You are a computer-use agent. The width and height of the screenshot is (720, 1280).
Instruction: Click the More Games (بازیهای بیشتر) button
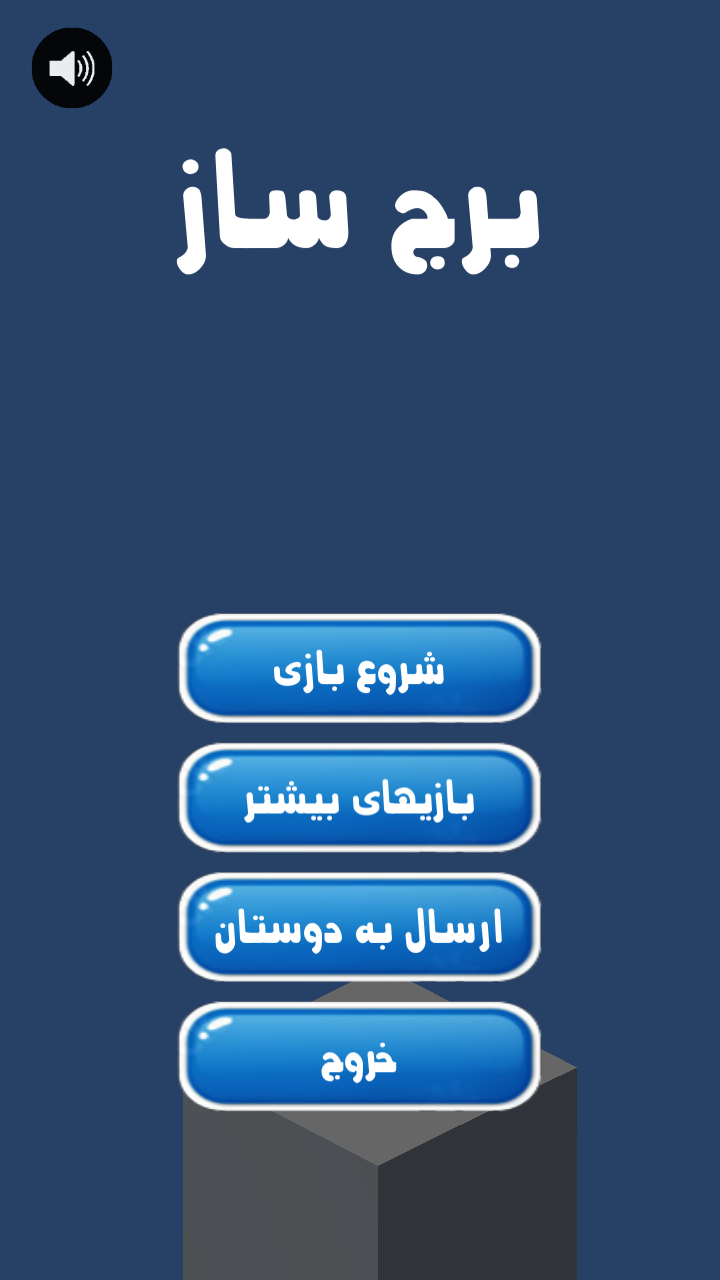coord(358,798)
